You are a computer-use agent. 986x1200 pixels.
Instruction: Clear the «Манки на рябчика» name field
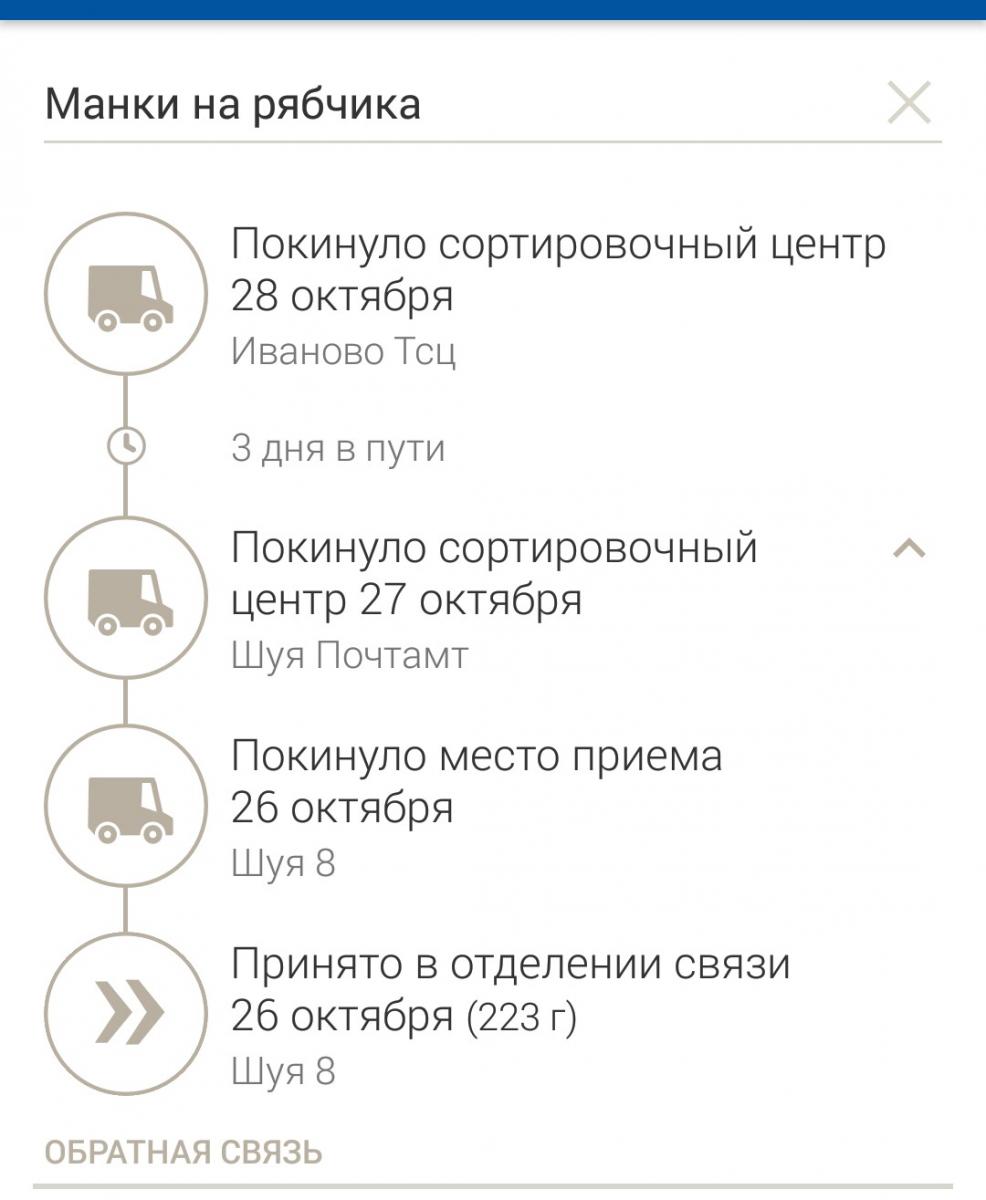(909, 103)
